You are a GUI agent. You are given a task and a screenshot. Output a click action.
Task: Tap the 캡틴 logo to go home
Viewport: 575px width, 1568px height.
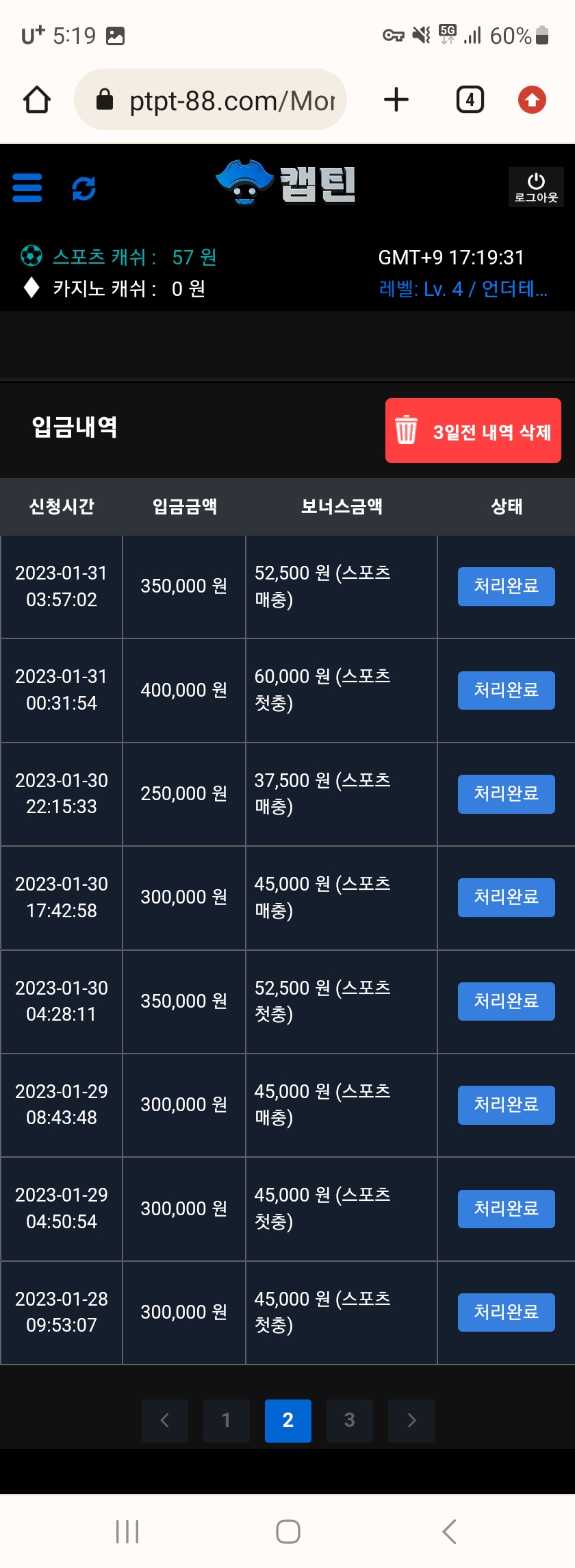pyautogui.click(x=286, y=184)
